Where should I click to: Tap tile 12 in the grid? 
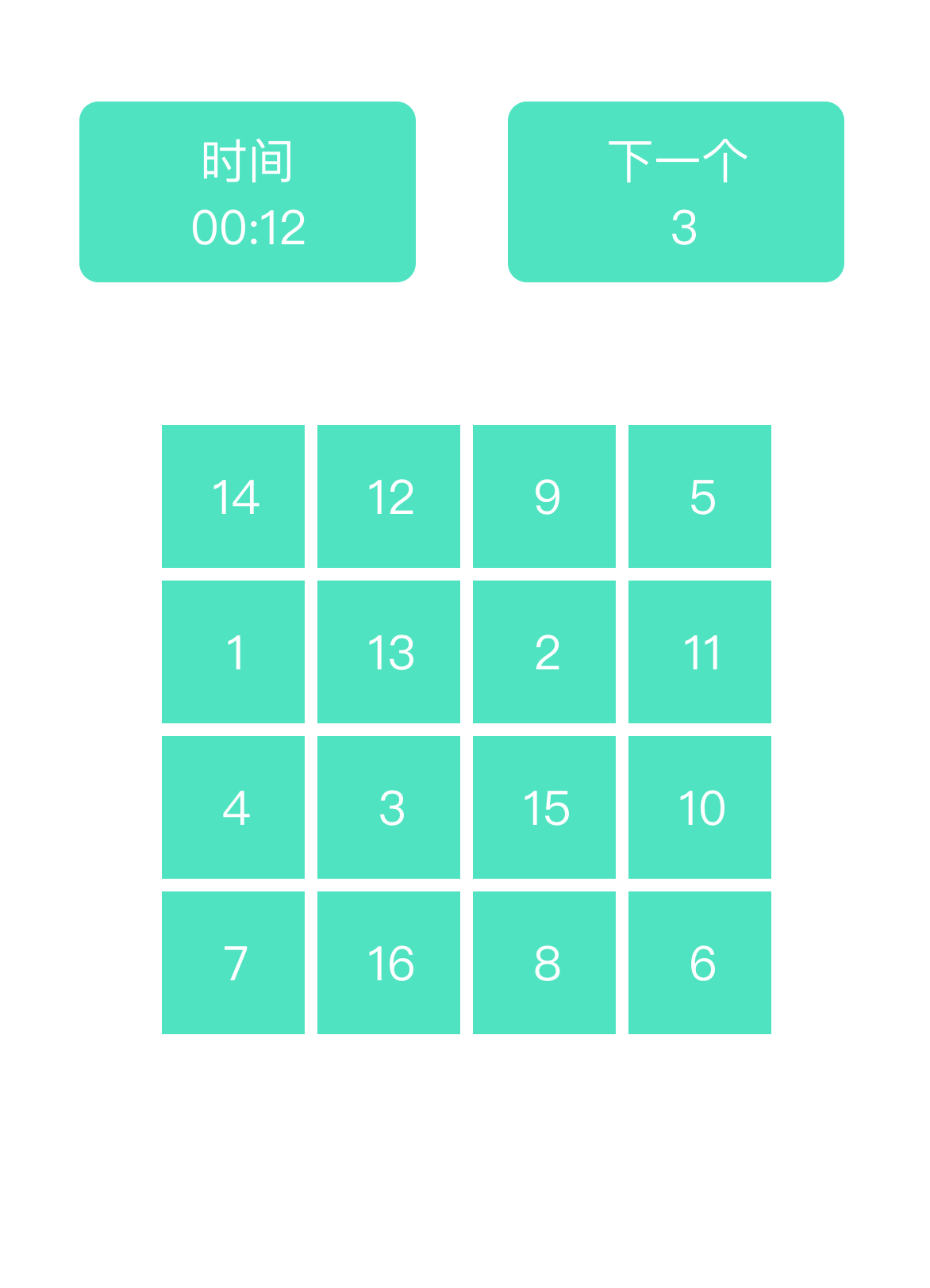(389, 496)
